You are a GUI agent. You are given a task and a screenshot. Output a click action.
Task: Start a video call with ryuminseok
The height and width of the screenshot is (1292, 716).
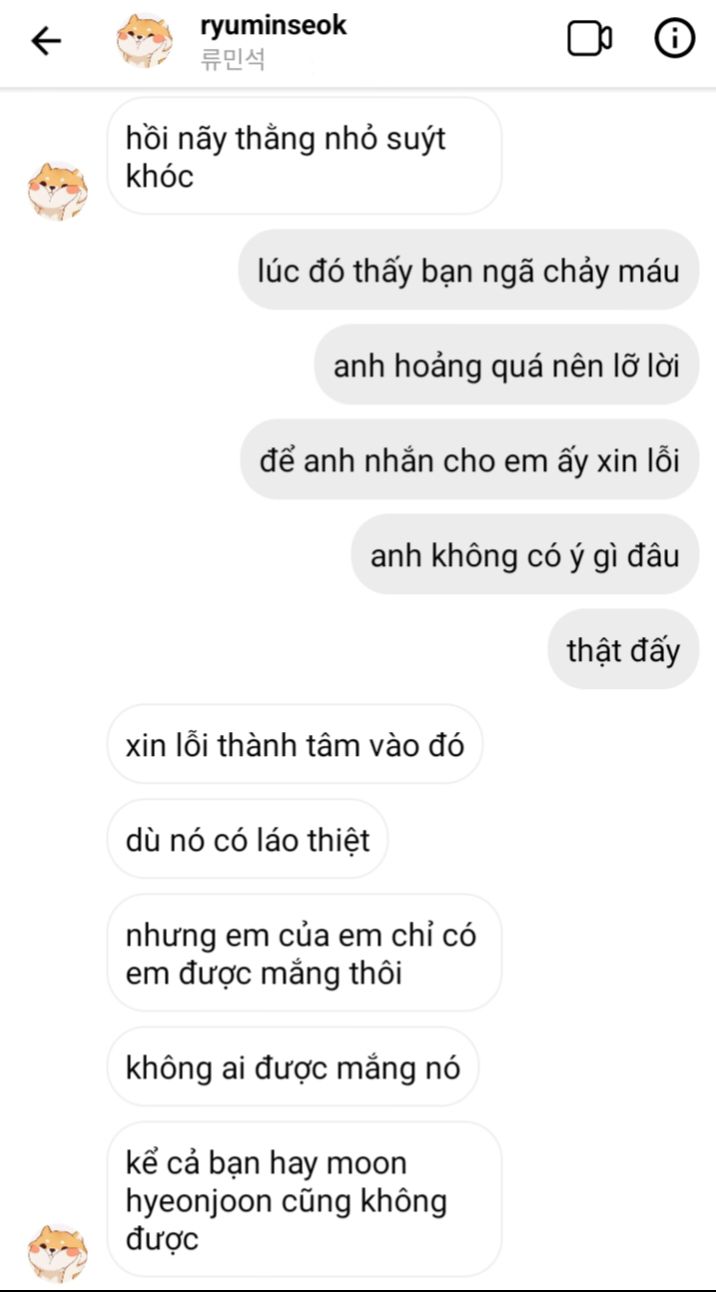[x=589, y=39]
